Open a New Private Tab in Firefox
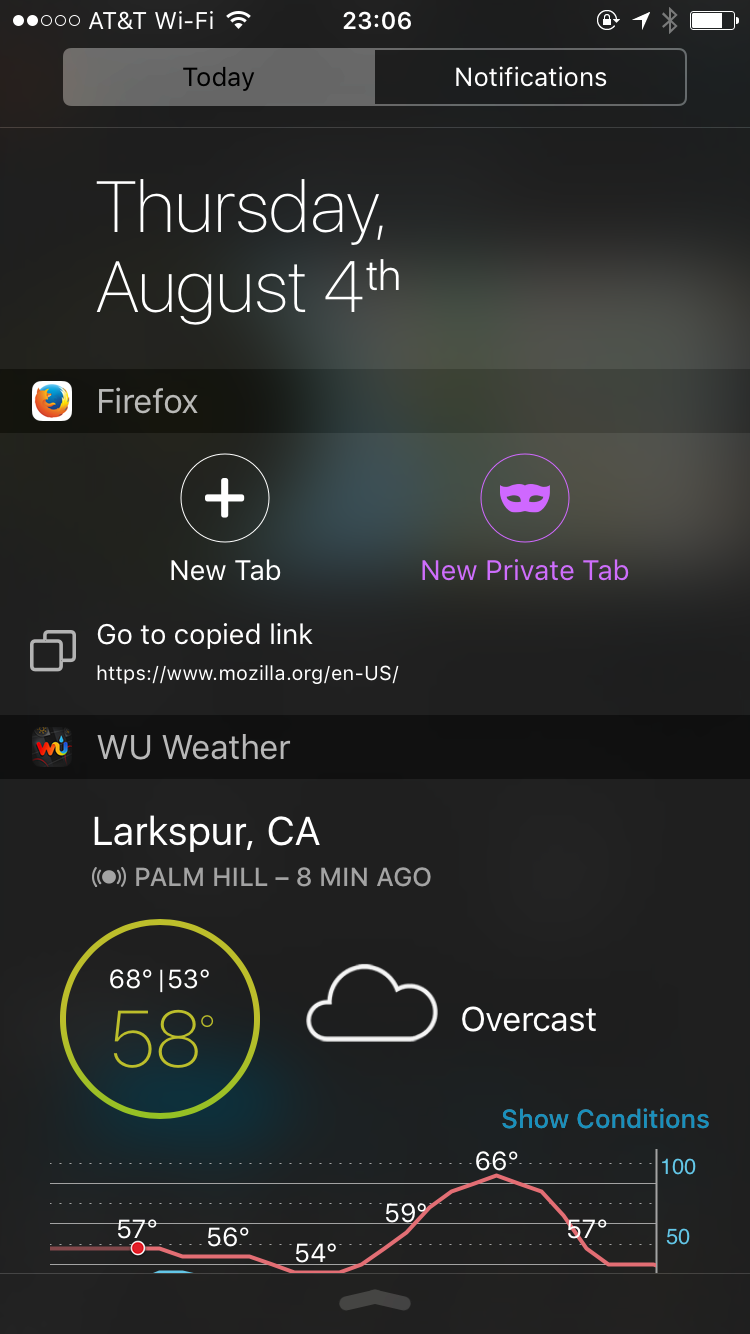The image size is (750, 1334). pyautogui.click(x=524, y=498)
